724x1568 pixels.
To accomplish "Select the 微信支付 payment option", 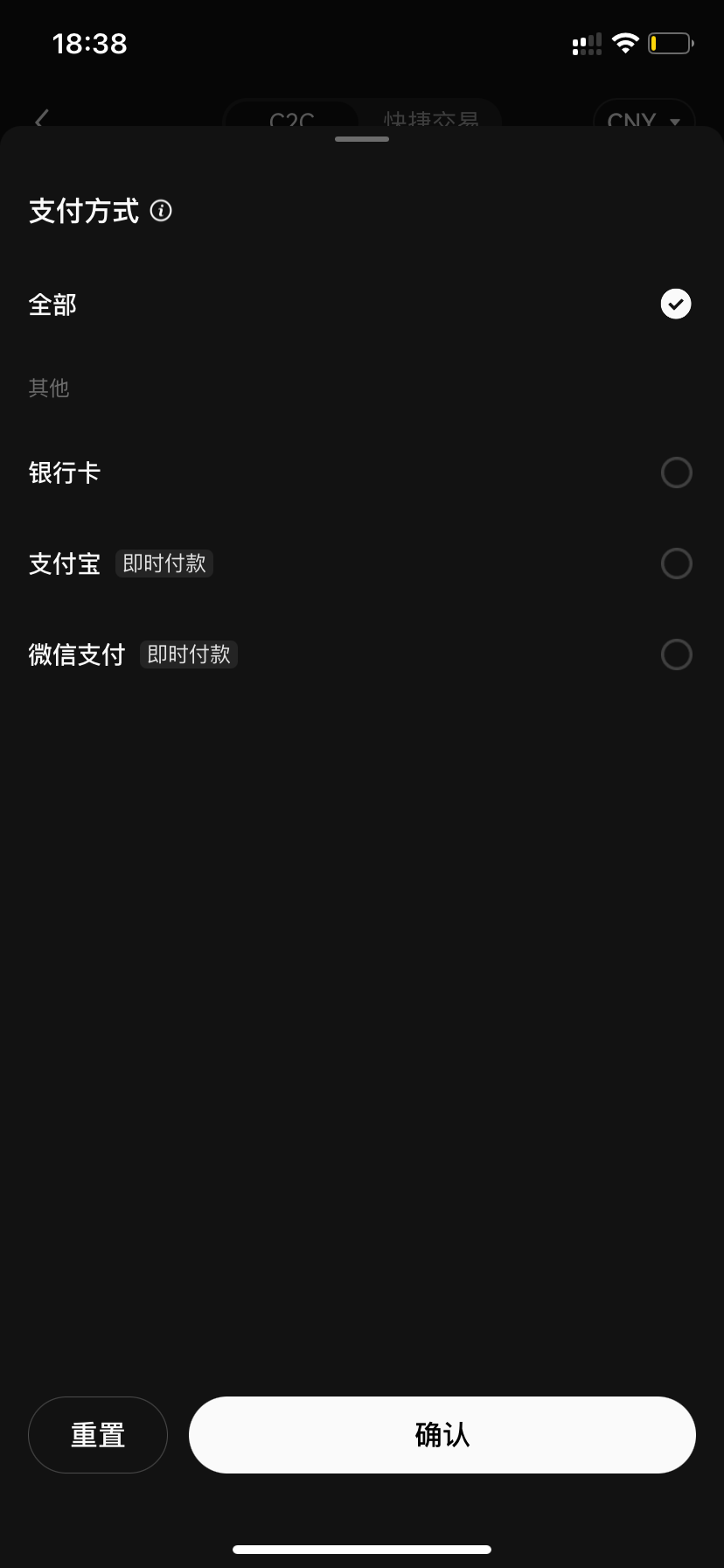I will (x=676, y=654).
